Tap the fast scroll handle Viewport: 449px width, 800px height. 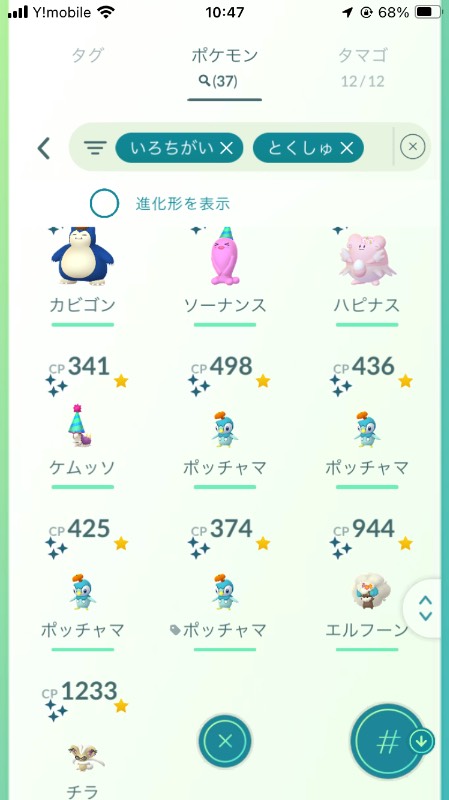pyautogui.click(x=425, y=608)
